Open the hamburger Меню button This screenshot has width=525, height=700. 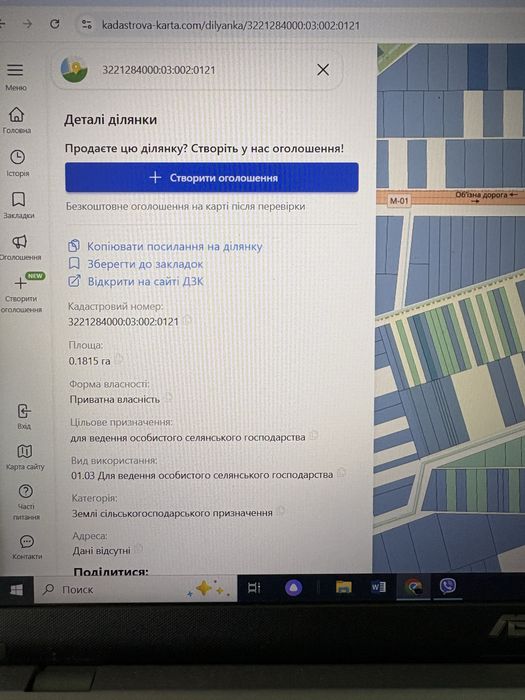(x=15, y=76)
